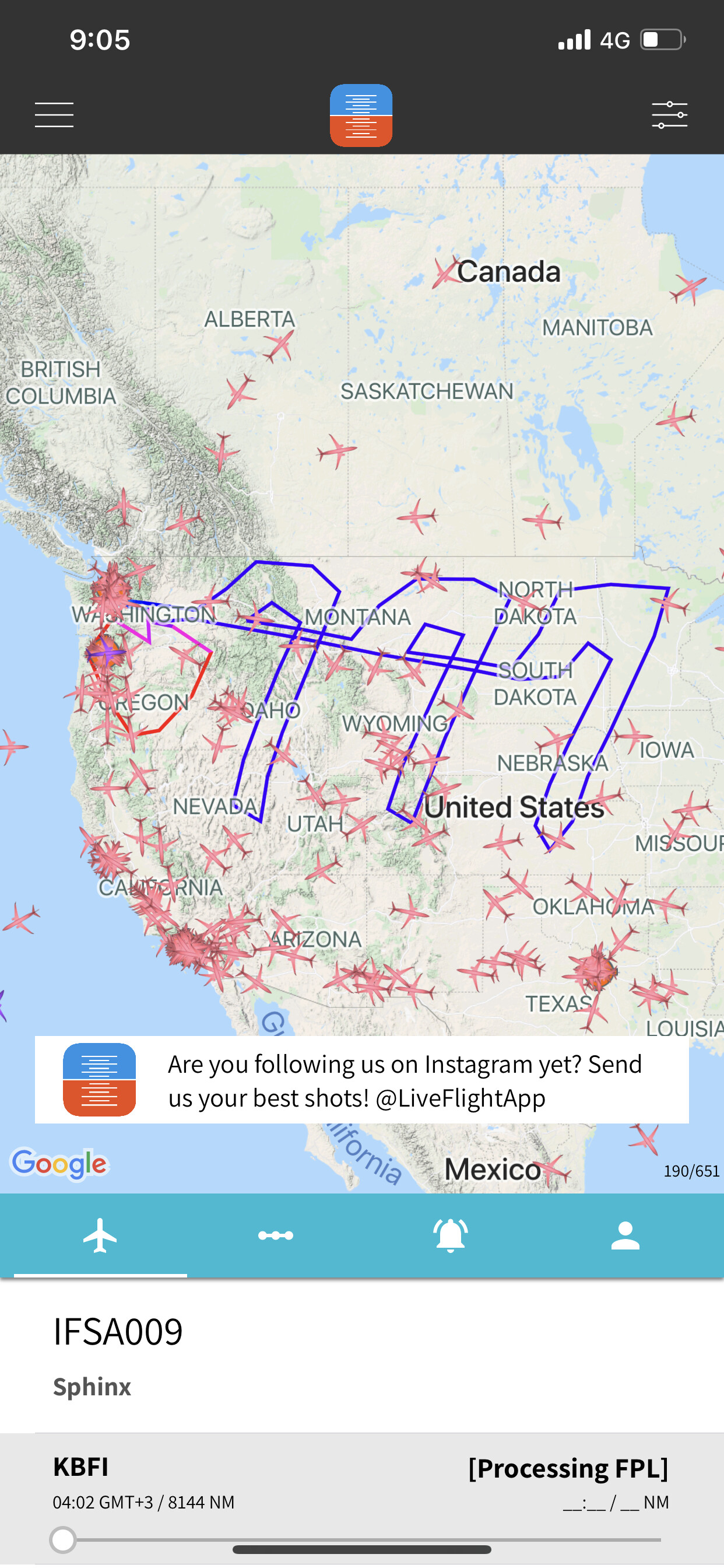Open the Instagram @LiveFlightApp banner
724x1568 pixels.
point(361,1080)
